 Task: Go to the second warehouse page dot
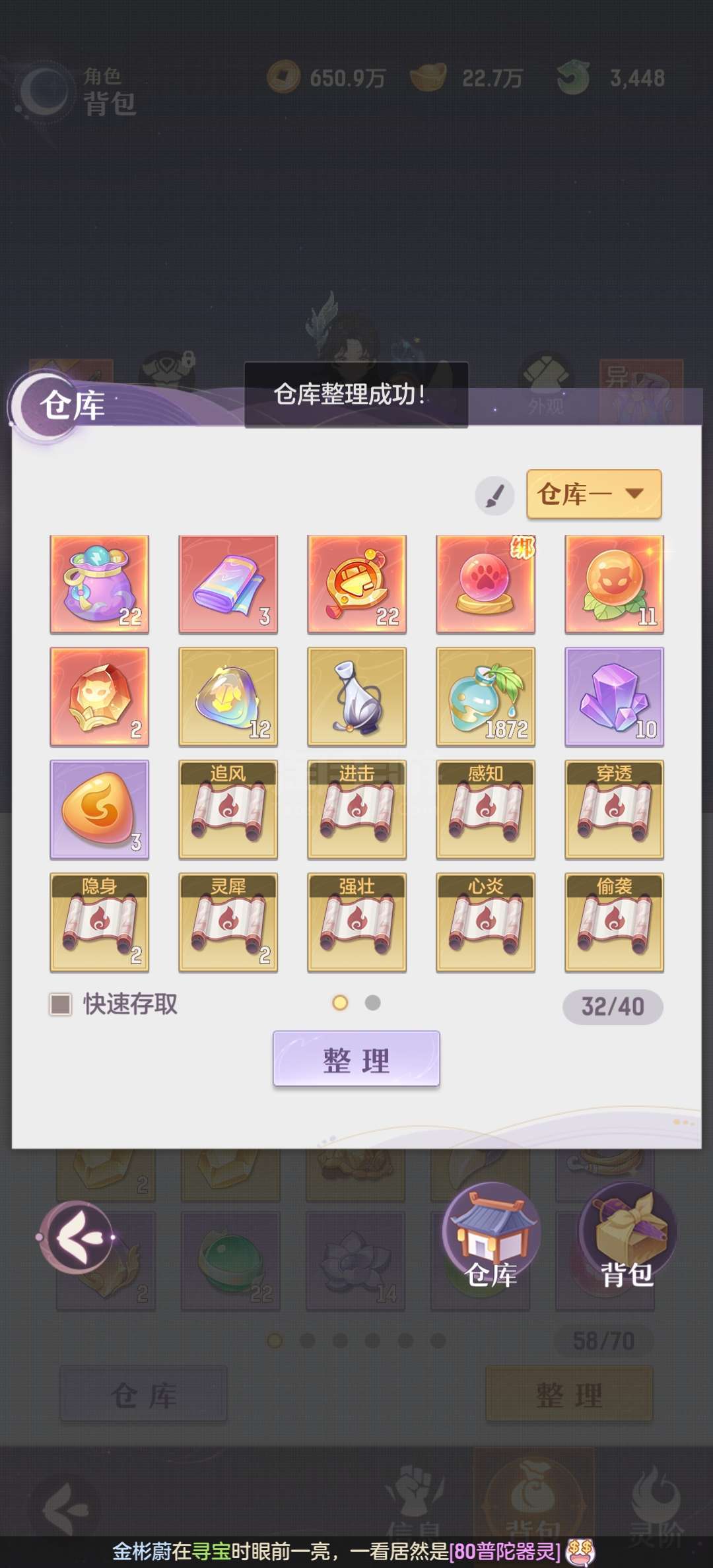pos(373,1003)
